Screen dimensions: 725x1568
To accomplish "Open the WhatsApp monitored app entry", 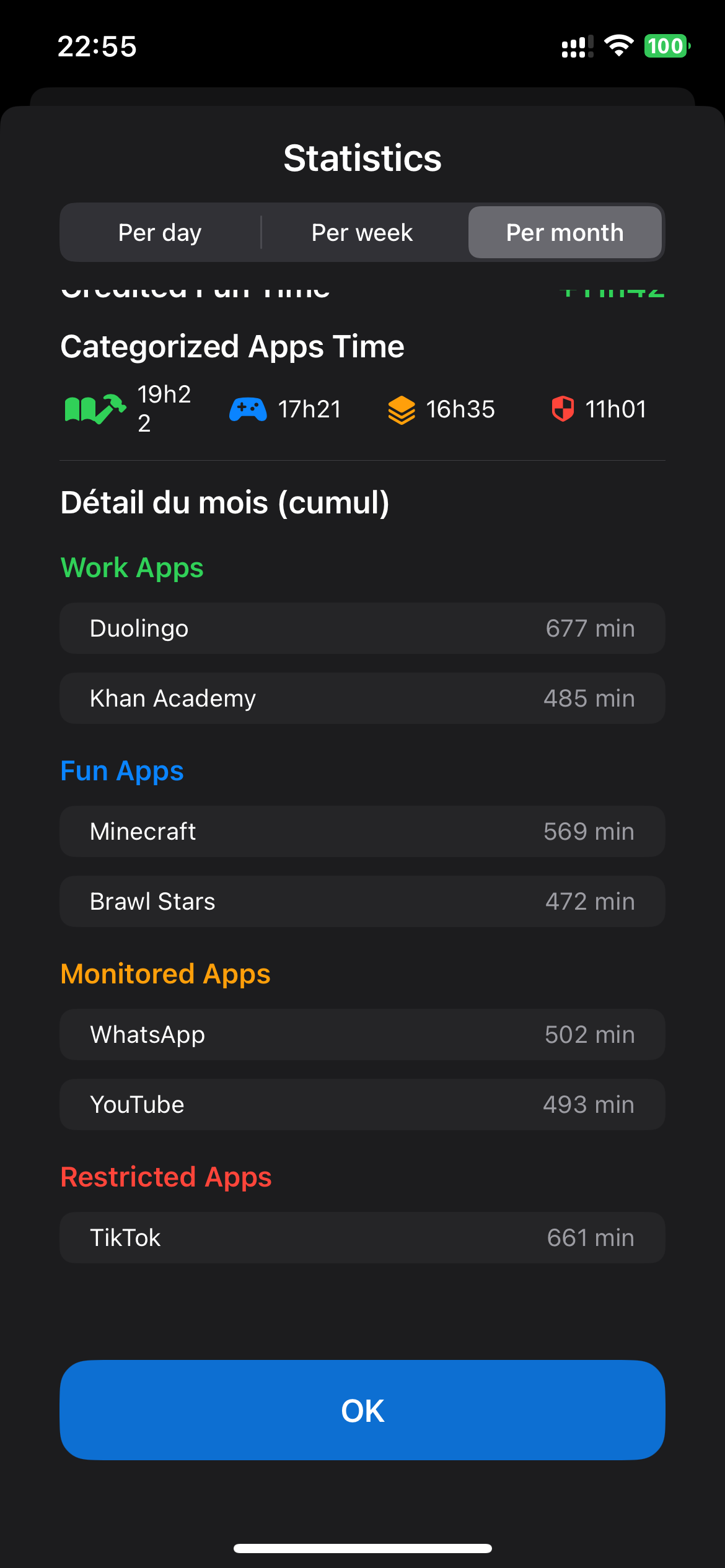I will (x=362, y=1034).
